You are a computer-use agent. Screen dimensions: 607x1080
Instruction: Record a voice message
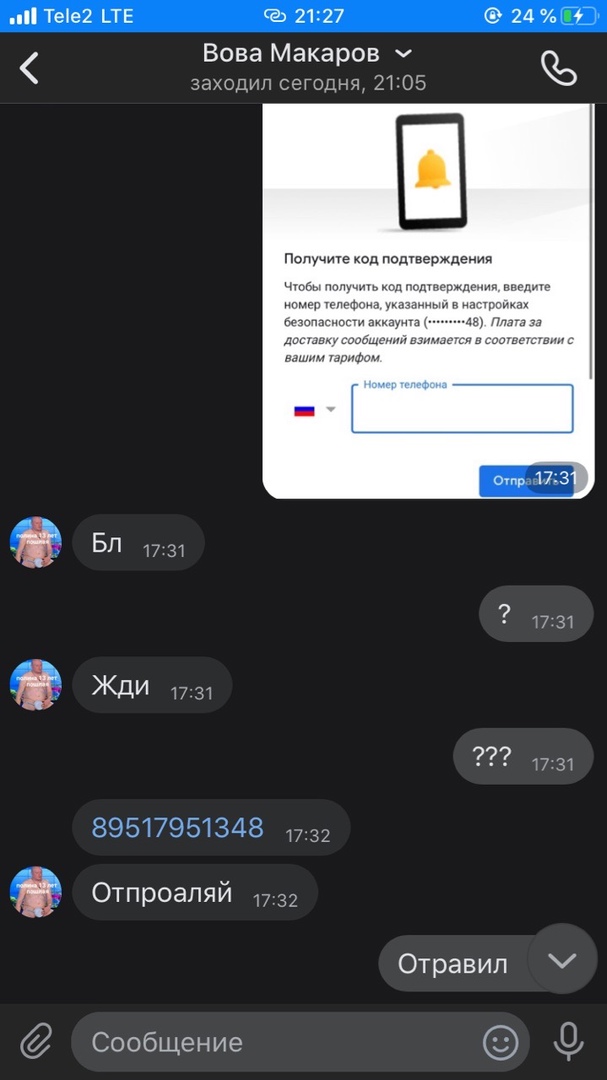pyautogui.click(x=568, y=1042)
